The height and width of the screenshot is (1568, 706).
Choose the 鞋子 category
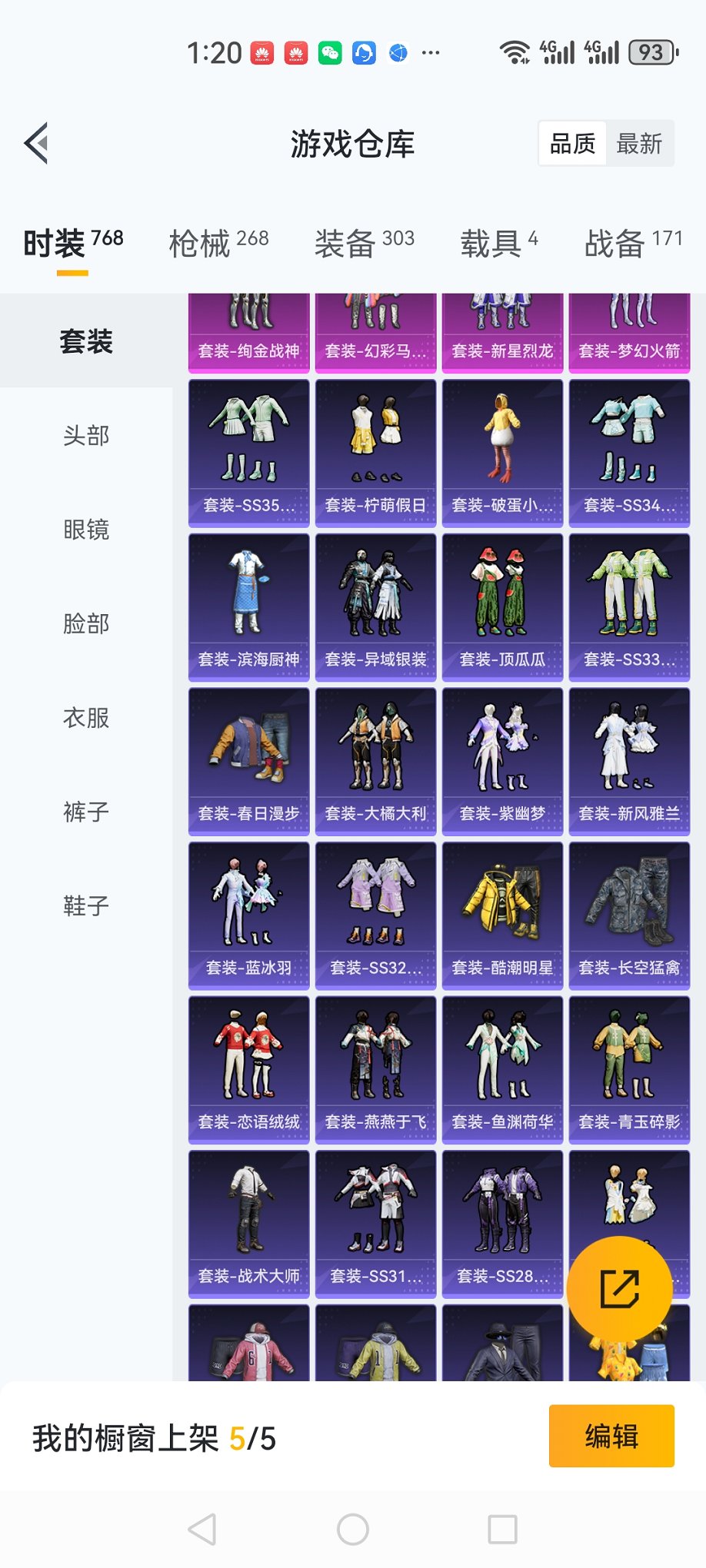tap(86, 905)
